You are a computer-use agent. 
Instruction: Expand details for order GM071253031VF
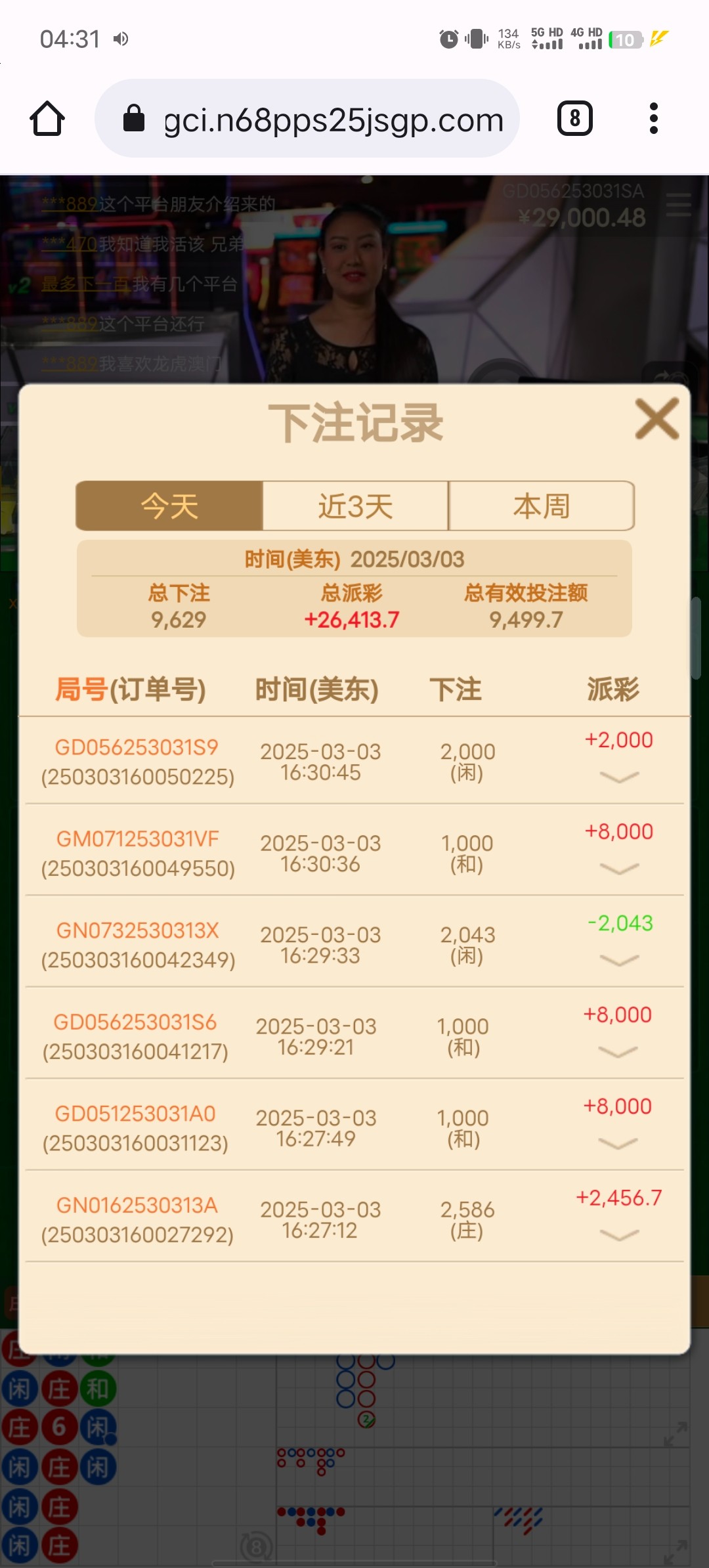(x=619, y=869)
